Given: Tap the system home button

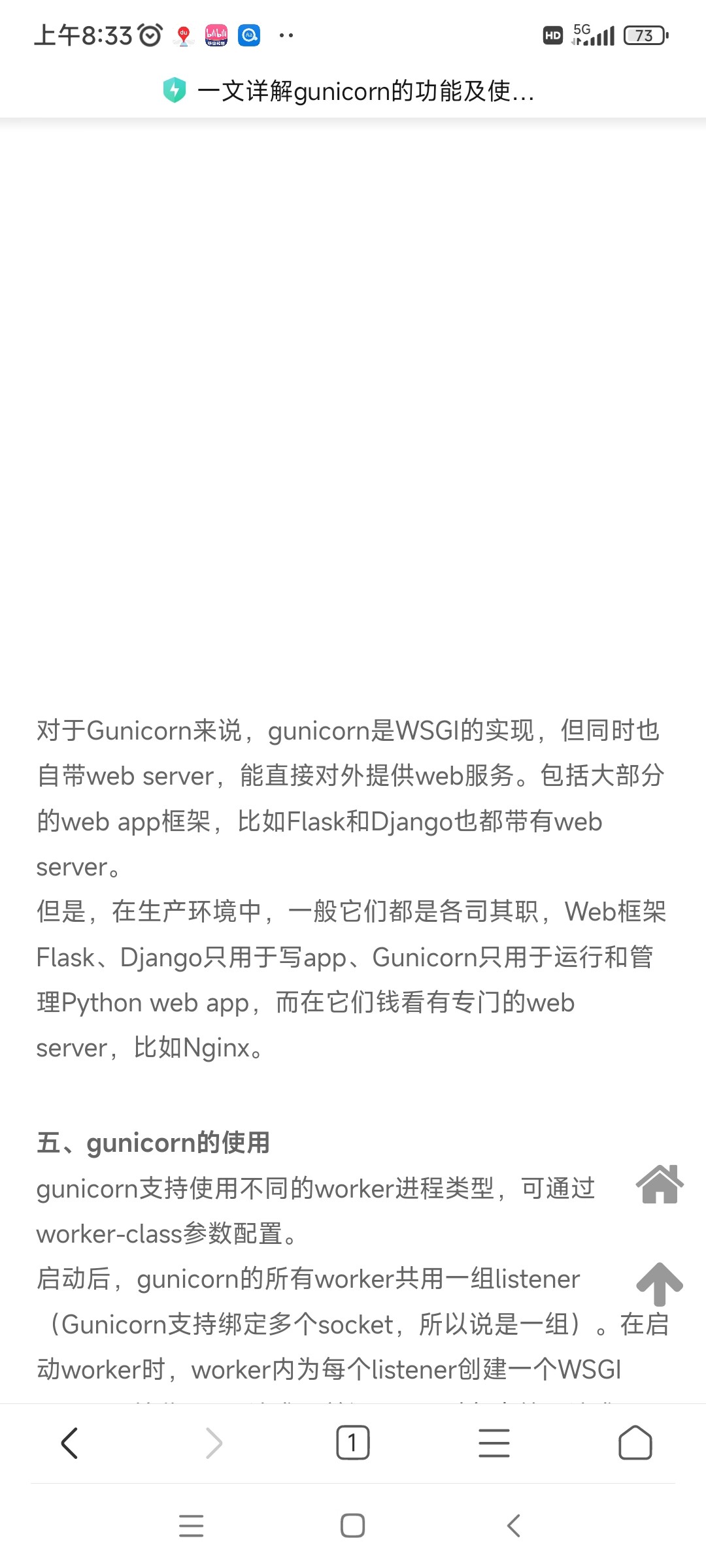Looking at the screenshot, I should click(x=352, y=1526).
